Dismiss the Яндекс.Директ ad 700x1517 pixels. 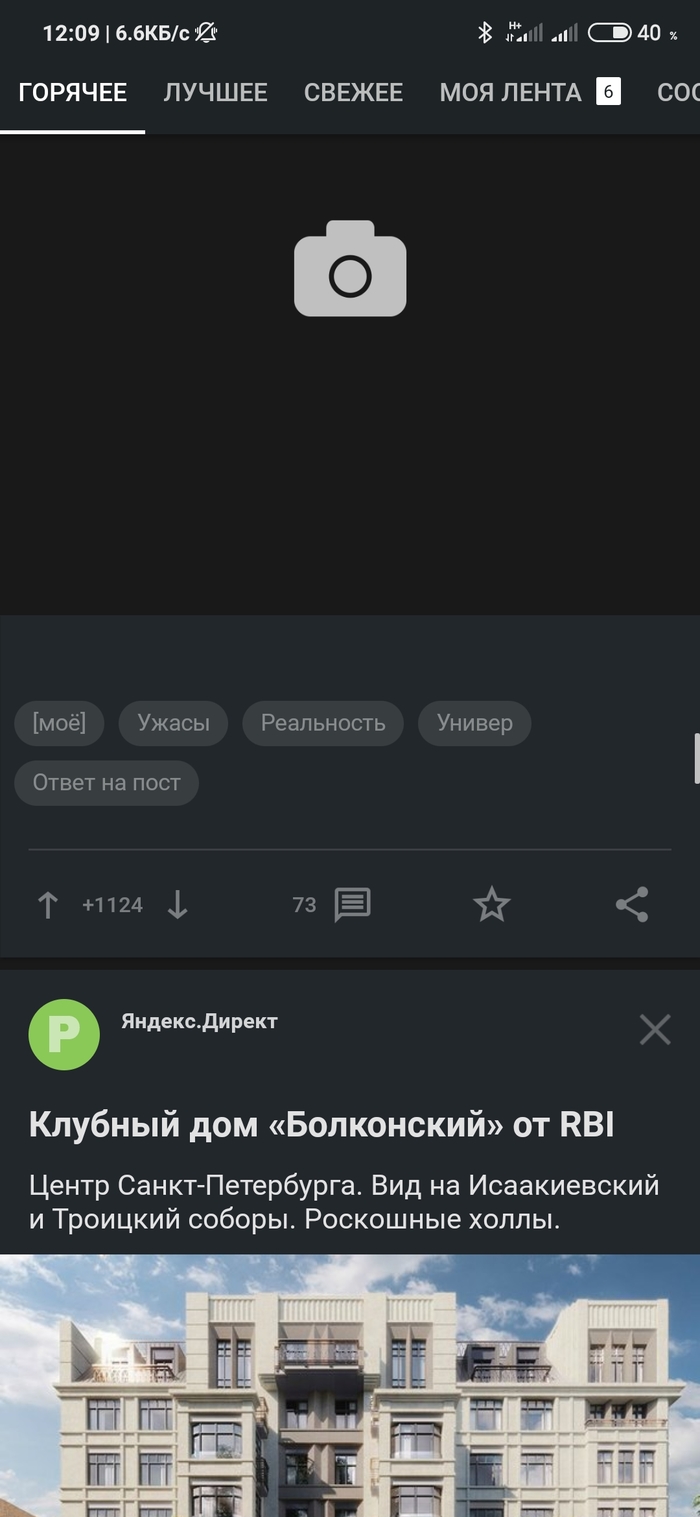tap(655, 1029)
